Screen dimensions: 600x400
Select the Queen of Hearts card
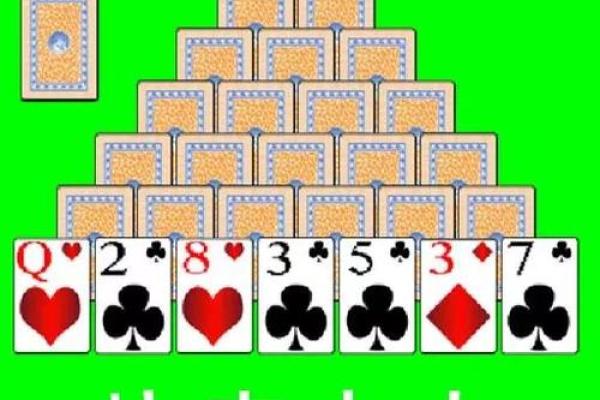[x=52, y=295]
